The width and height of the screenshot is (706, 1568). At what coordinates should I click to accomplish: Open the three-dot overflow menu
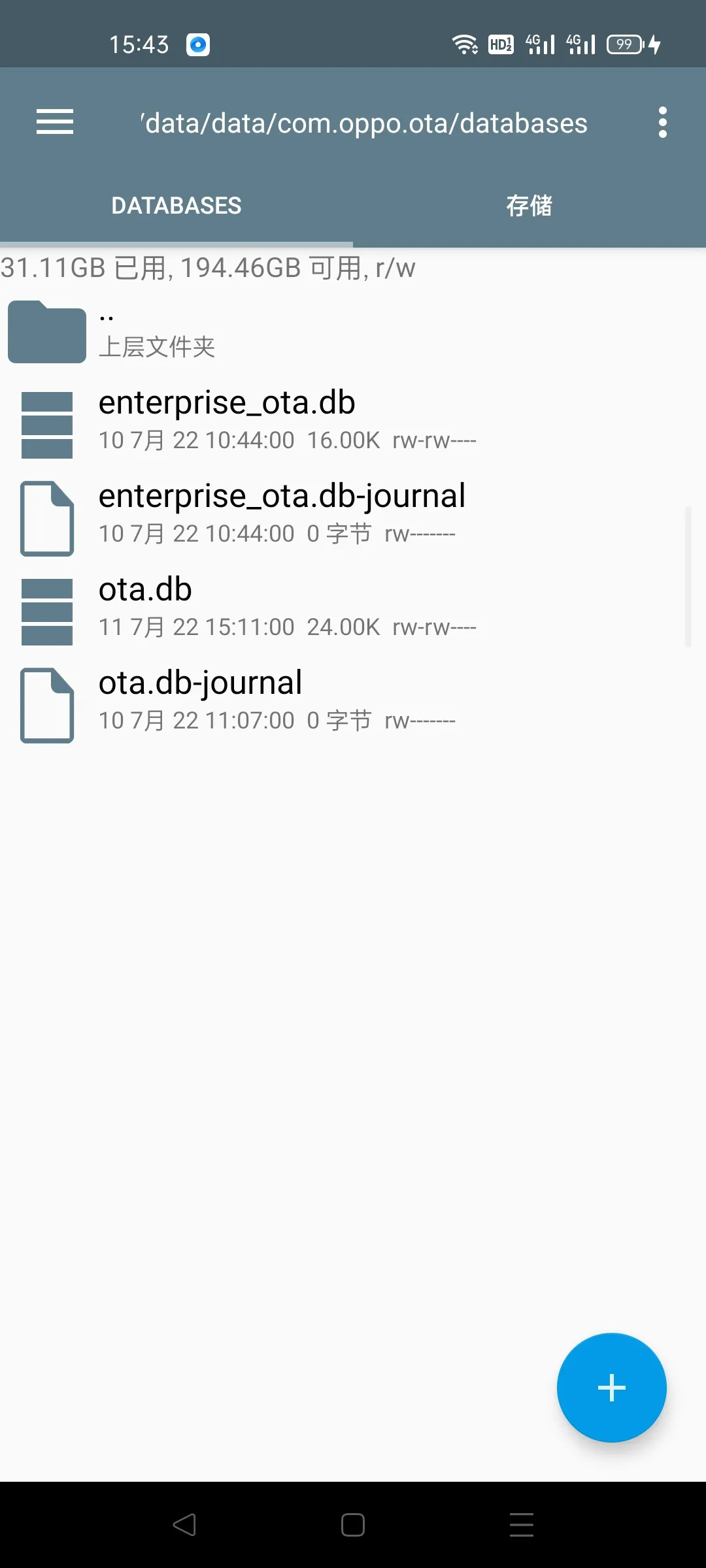point(663,123)
